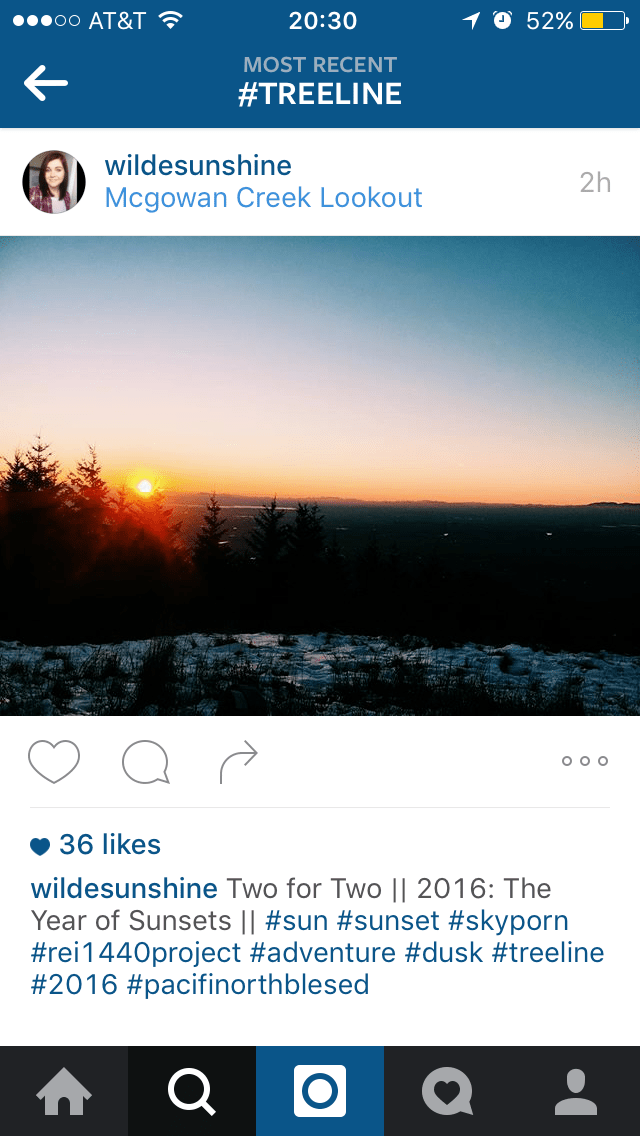This screenshot has height=1136, width=640.
Task: Open the #pacifinorthblesed hashtag
Action: point(248,984)
